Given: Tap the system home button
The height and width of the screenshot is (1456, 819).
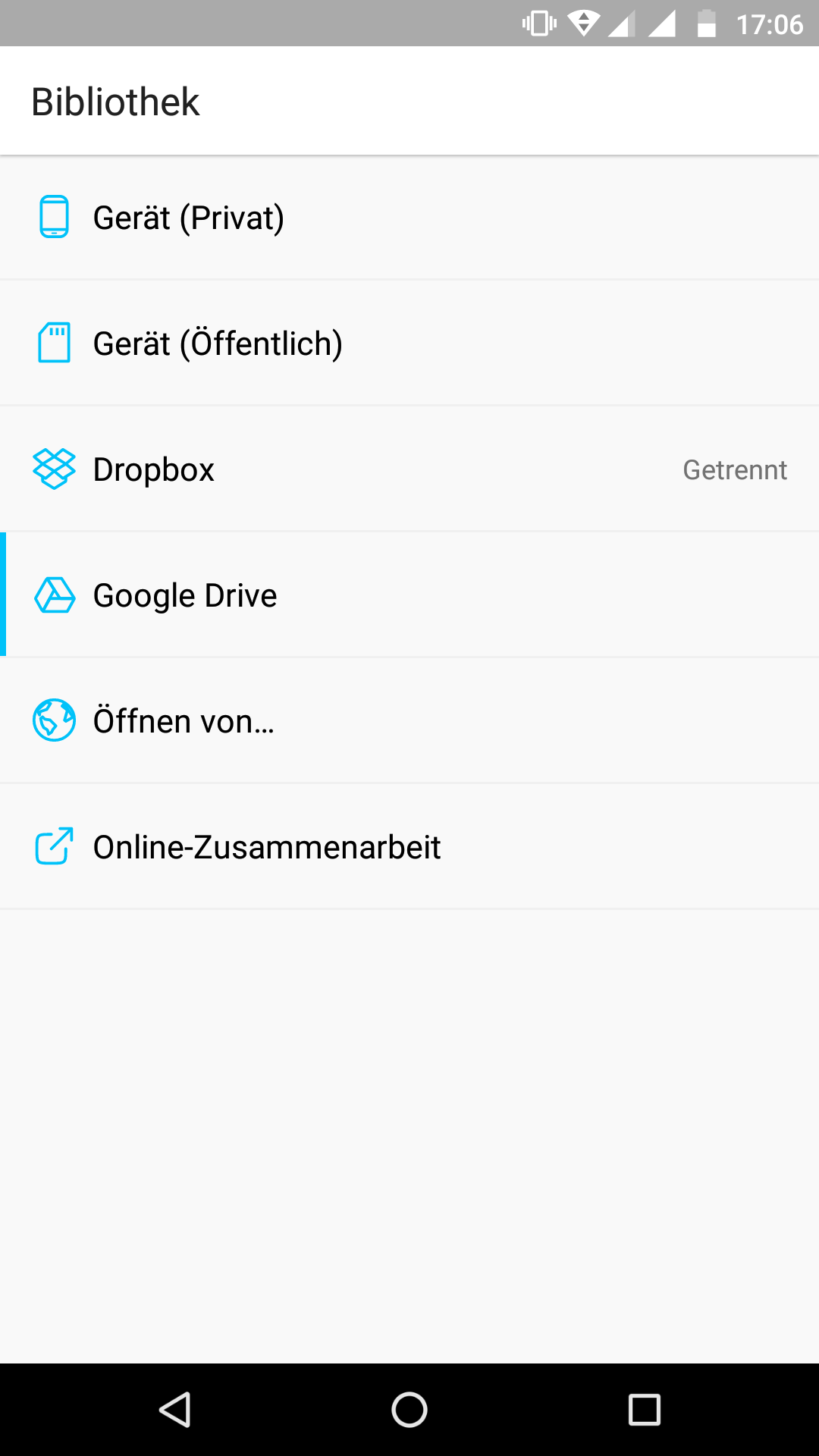Looking at the screenshot, I should pos(409,1410).
